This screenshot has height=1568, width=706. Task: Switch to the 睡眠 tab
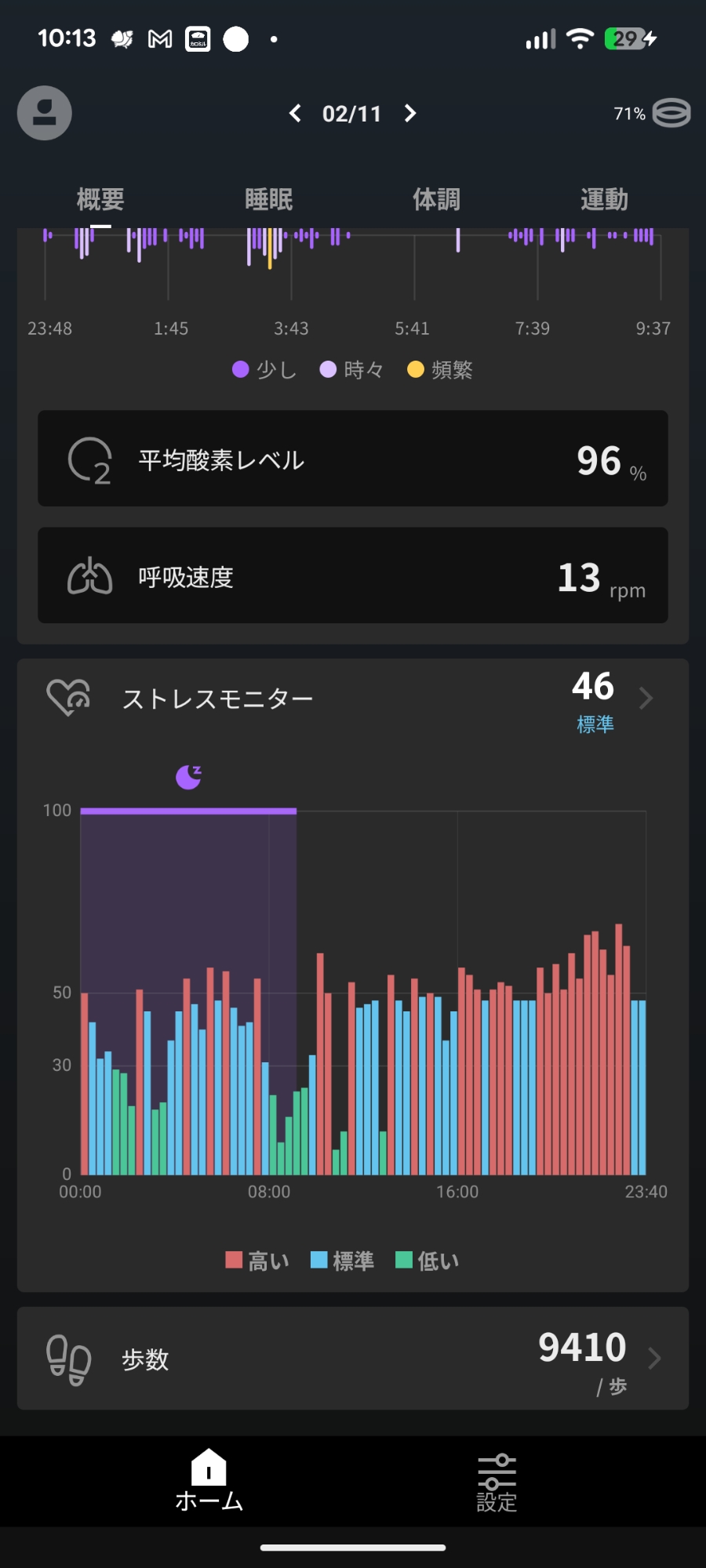(x=268, y=199)
